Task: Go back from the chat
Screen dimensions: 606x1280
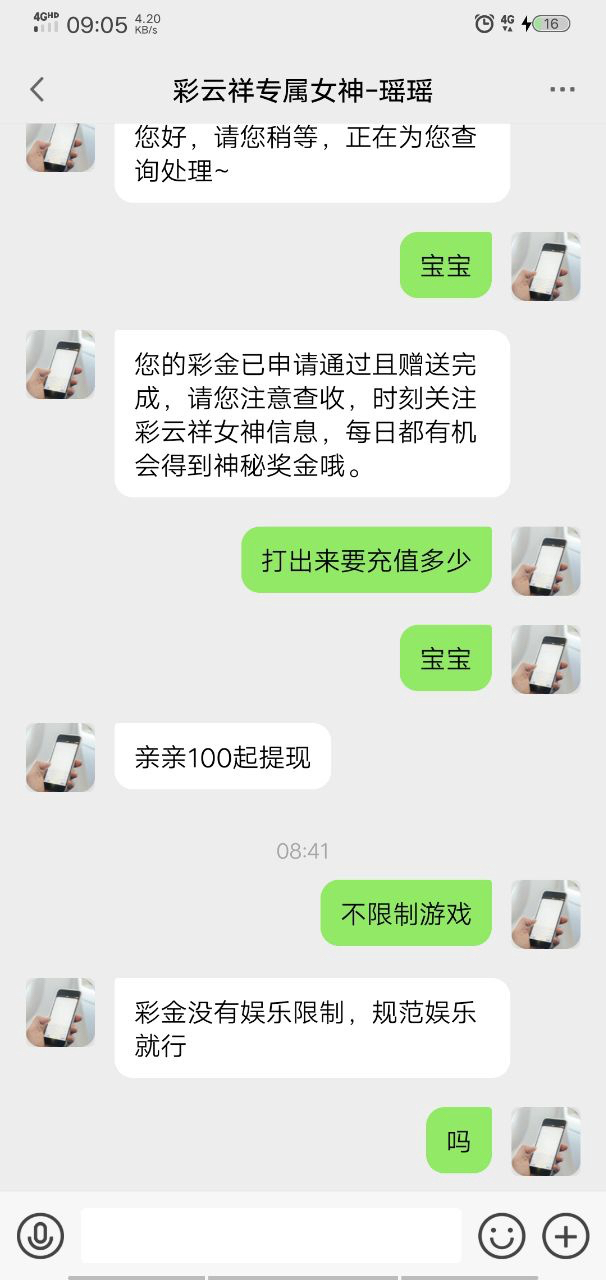Action: (37, 90)
